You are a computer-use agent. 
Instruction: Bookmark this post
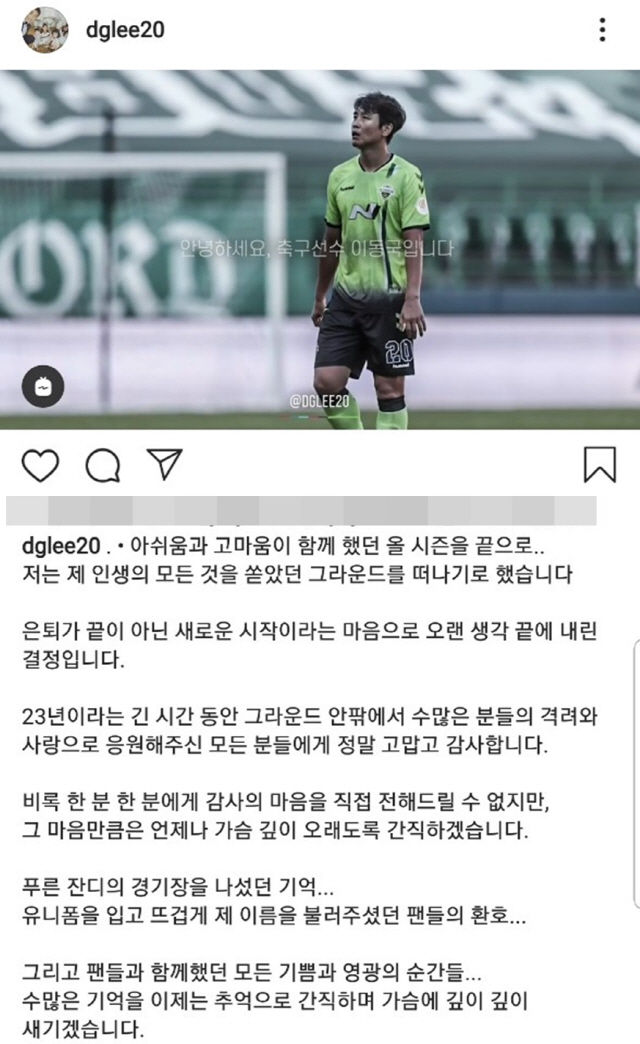pos(599,465)
